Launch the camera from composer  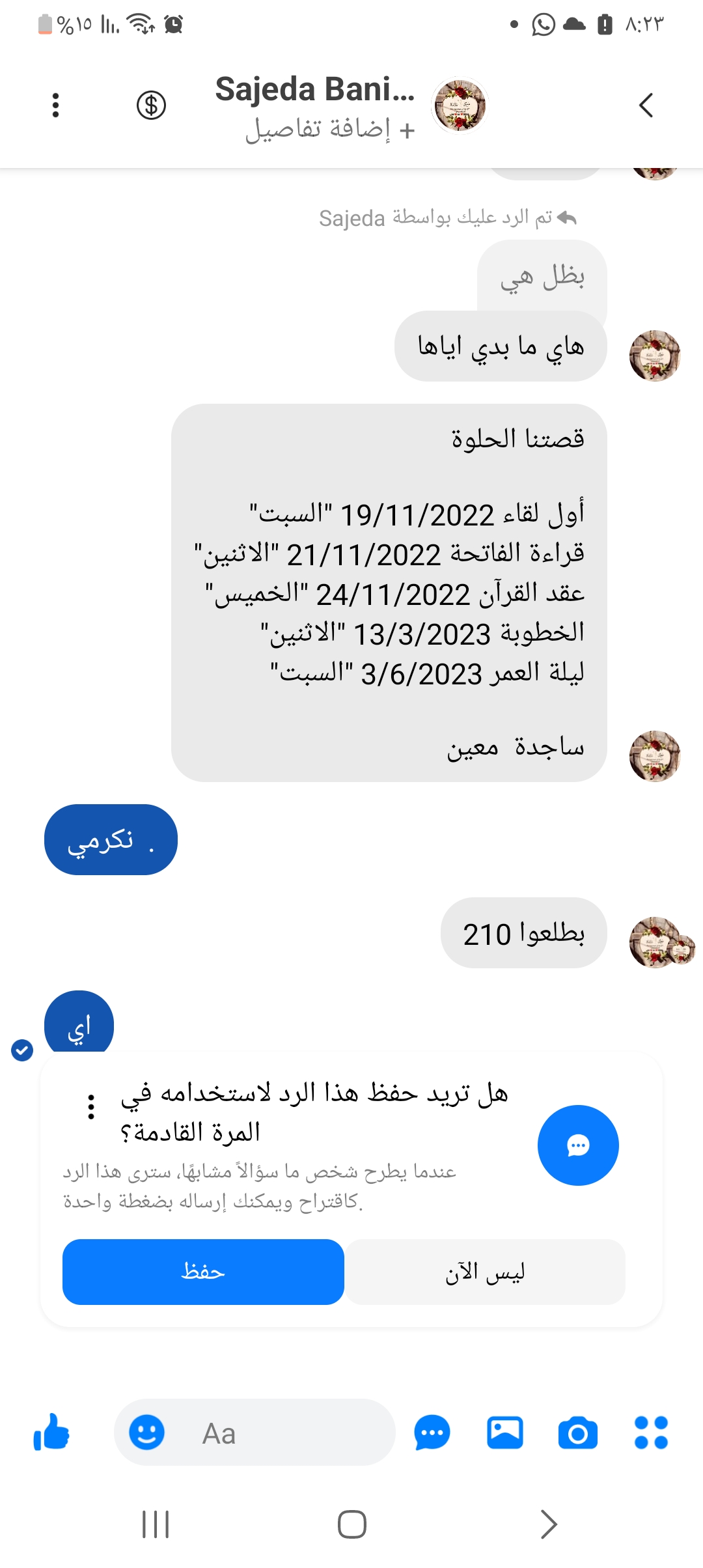pos(578,1433)
